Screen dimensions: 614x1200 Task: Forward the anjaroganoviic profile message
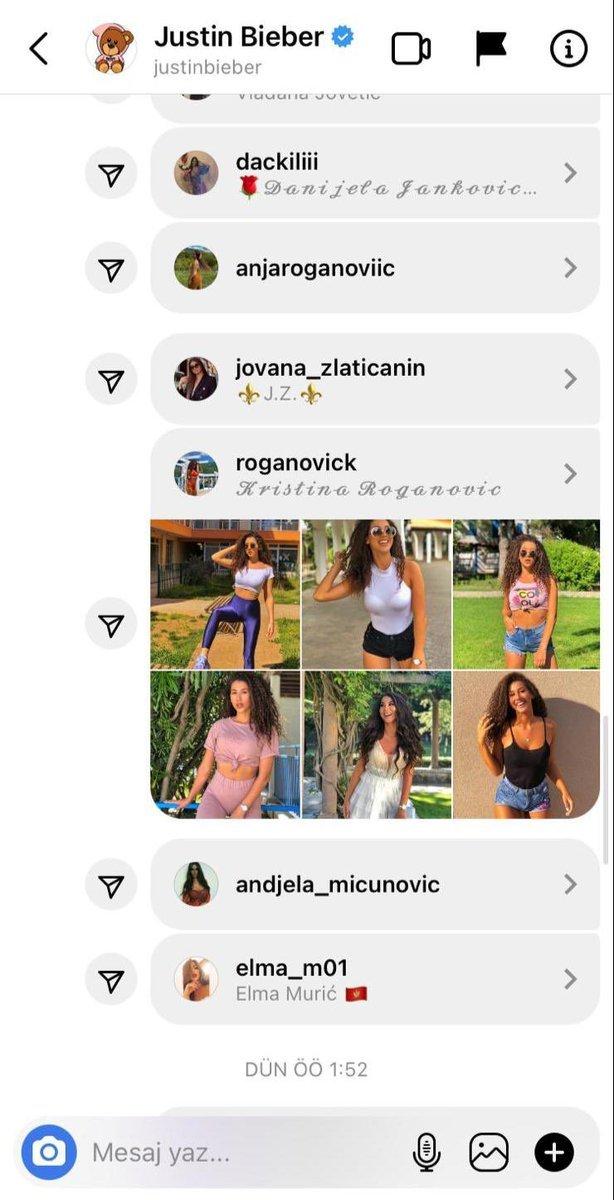coord(111,269)
